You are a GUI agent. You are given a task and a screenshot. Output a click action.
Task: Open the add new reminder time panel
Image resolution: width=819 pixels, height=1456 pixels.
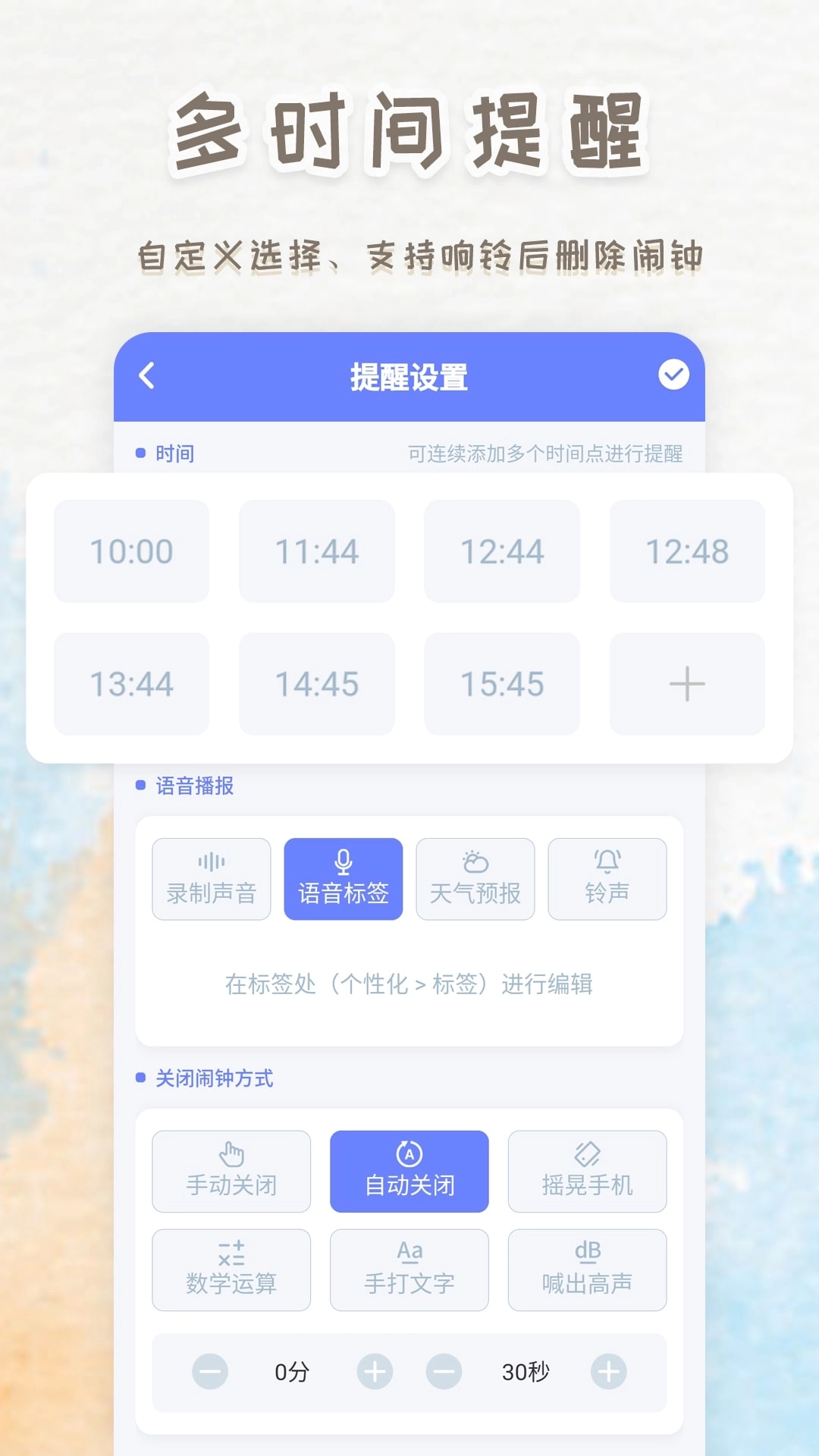(x=686, y=683)
